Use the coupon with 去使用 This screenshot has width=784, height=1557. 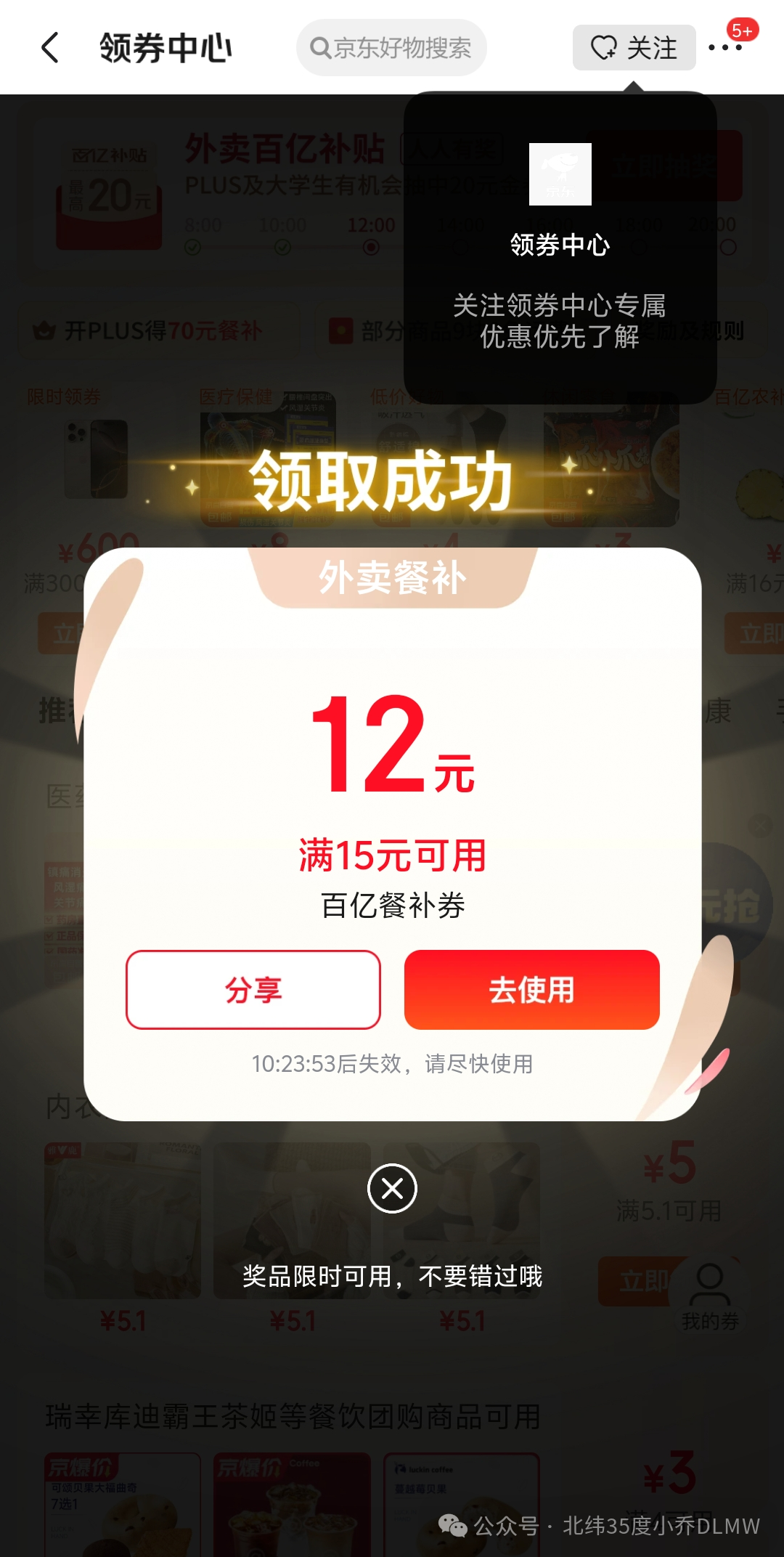pos(531,990)
